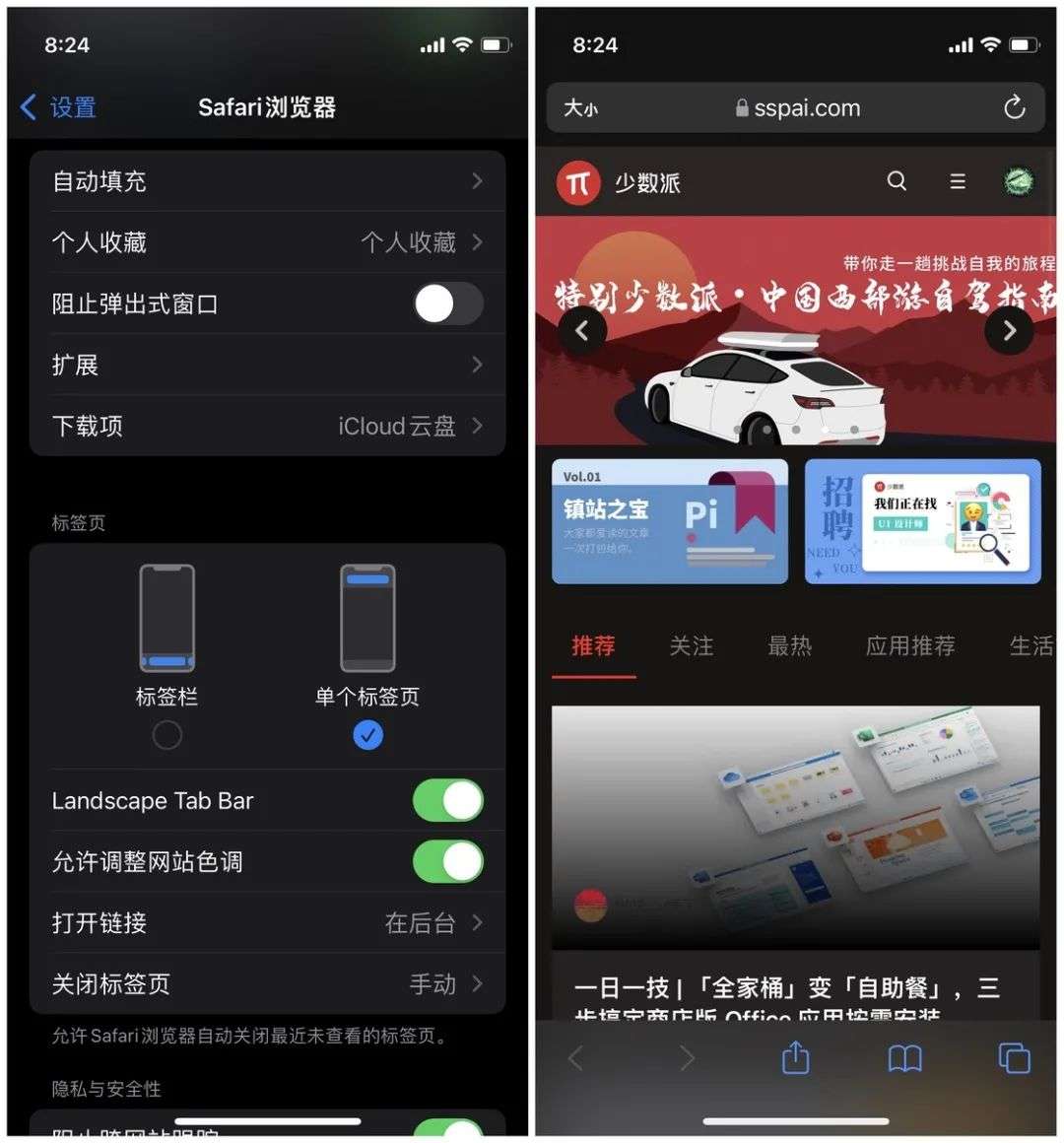Switch to the 最热 tab
The width and height of the screenshot is (1064, 1143).
(x=789, y=645)
